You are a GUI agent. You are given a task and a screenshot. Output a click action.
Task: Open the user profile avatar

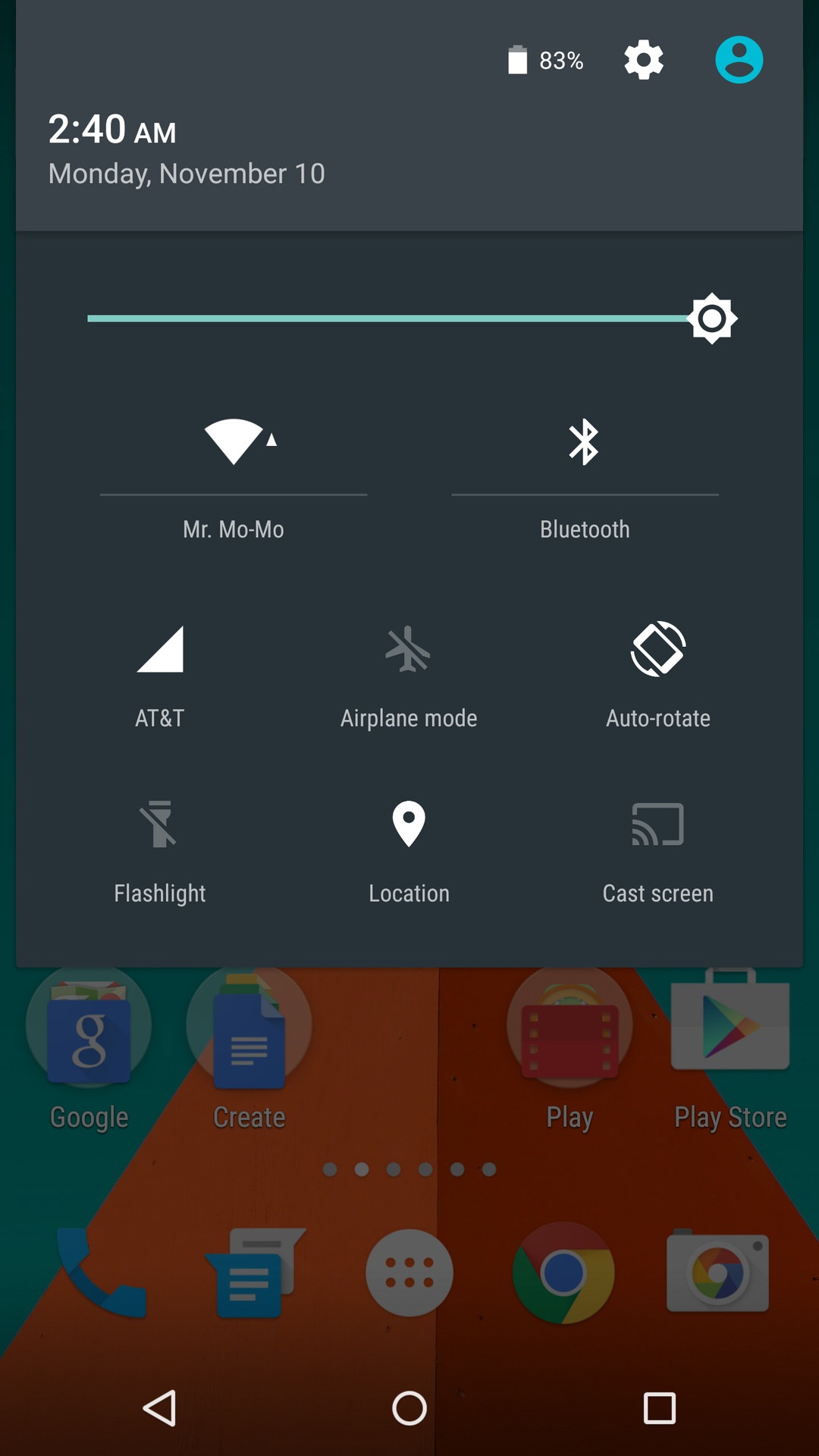pos(739,60)
